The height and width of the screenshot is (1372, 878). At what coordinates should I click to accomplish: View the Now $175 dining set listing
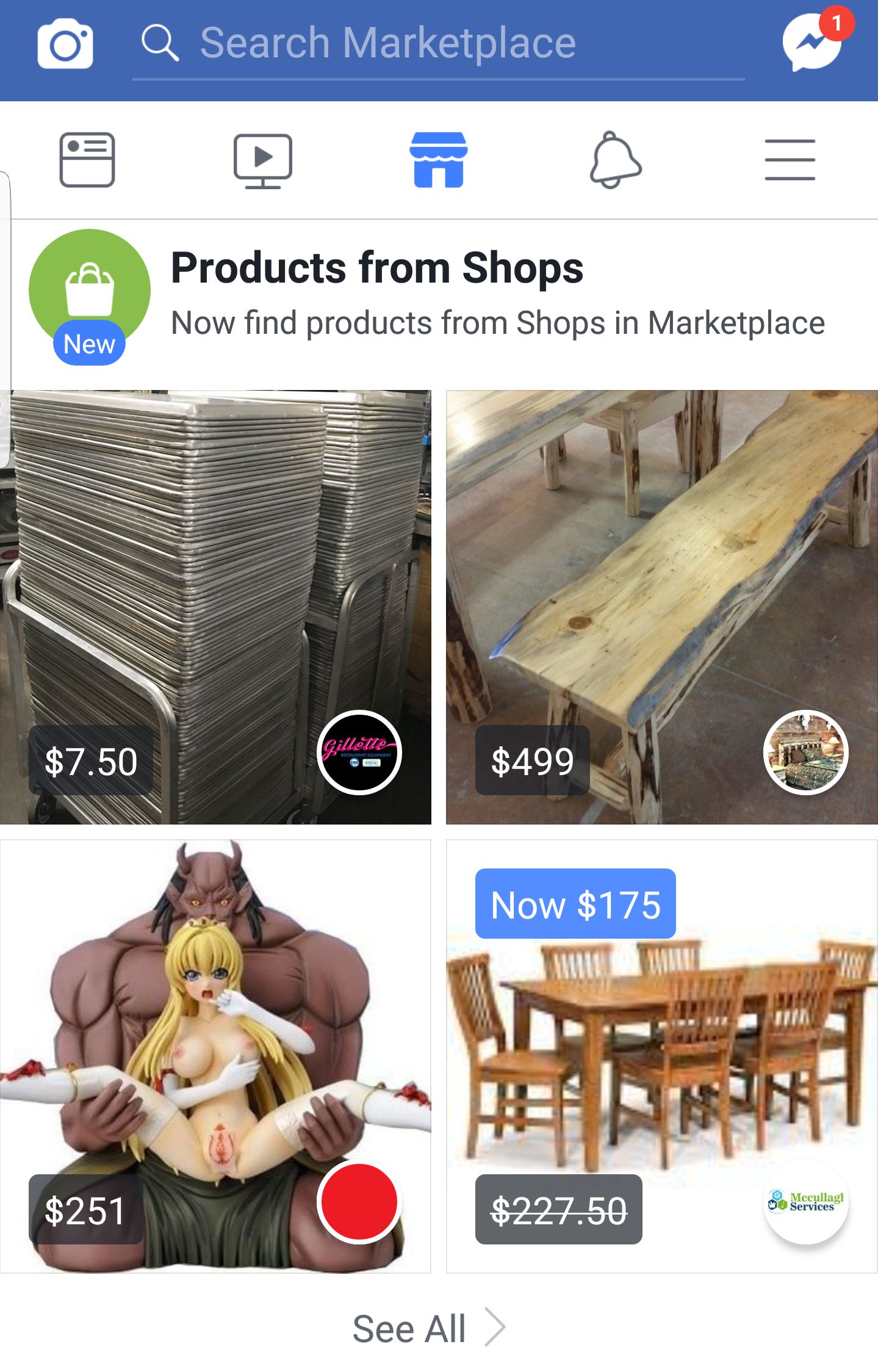click(x=661, y=1056)
